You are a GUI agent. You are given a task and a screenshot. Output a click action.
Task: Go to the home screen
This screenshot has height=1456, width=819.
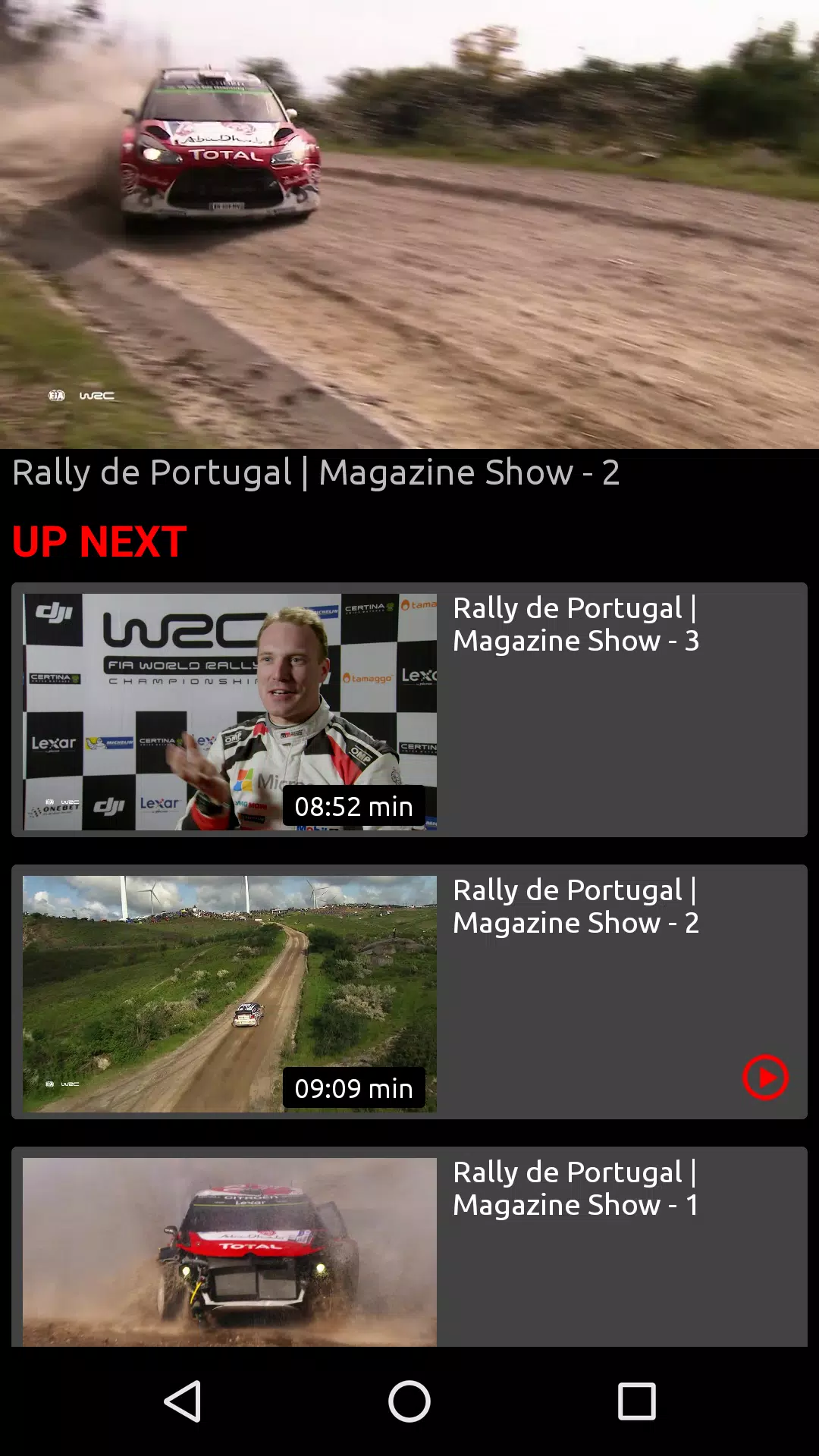click(x=409, y=1401)
